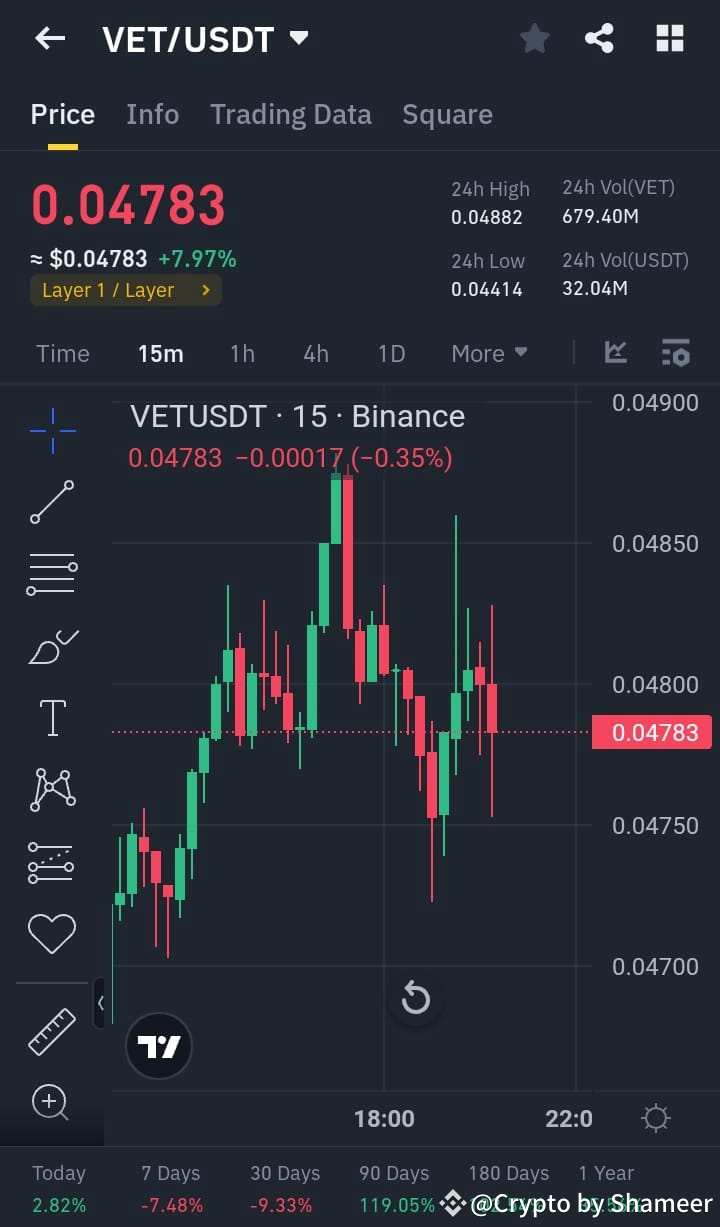Open the horizontal lines drawing tool
Image resolution: width=720 pixels, height=1227 pixels.
tap(52, 573)
